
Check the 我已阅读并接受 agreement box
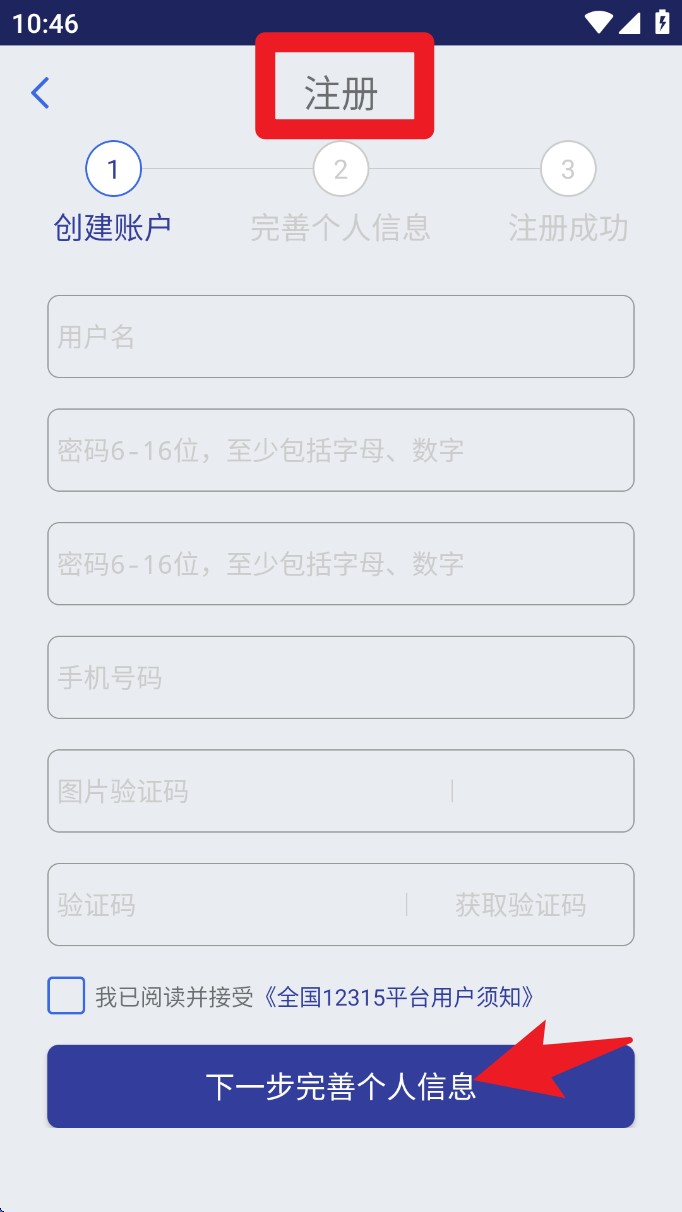pyautogui.click(x=66, y=996)
